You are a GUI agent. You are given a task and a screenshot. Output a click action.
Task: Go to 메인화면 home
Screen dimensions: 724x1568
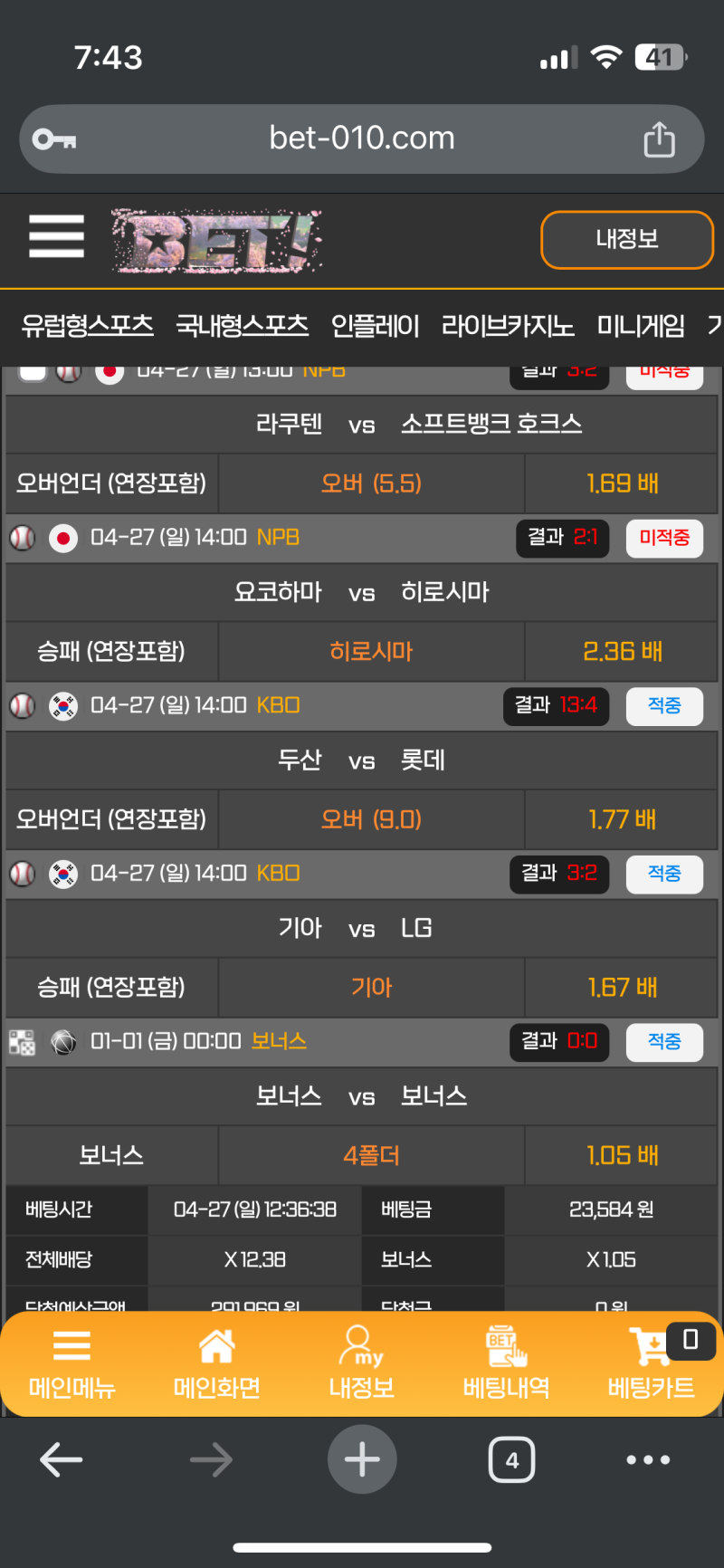(x=217, y=1364)
